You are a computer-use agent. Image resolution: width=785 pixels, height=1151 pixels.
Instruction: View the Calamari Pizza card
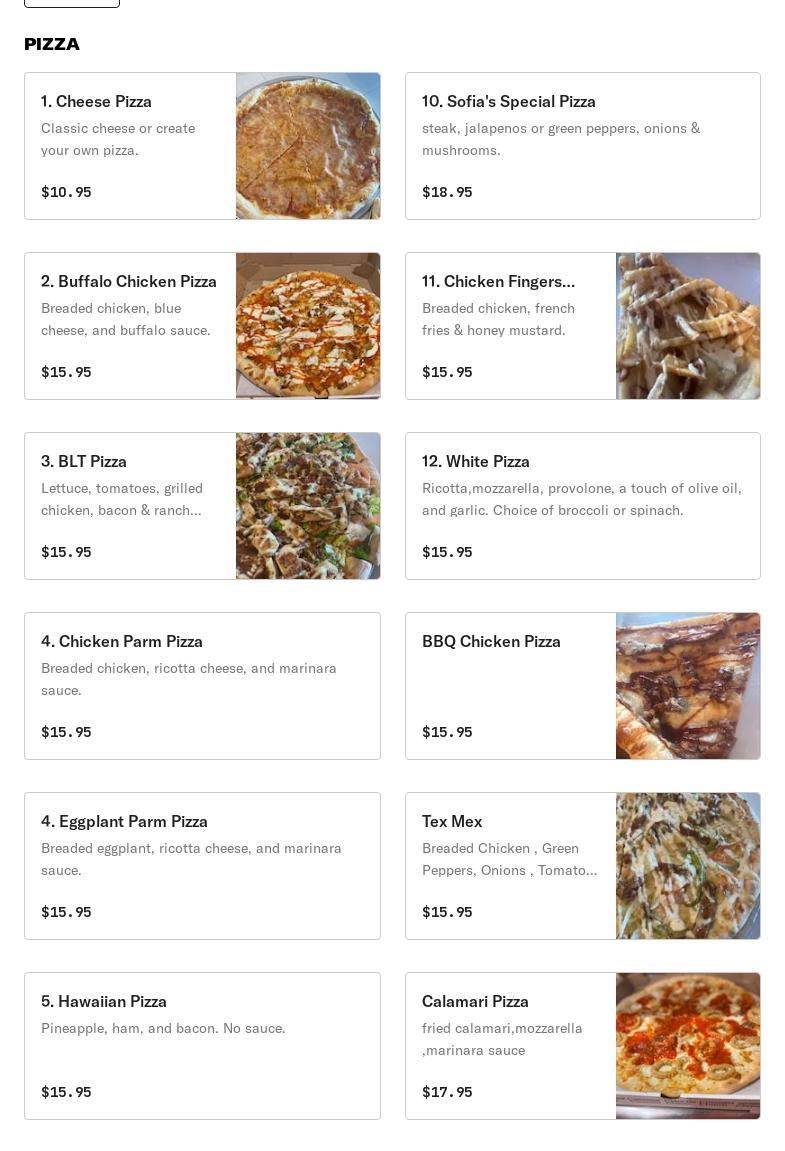click(582, 1046)
